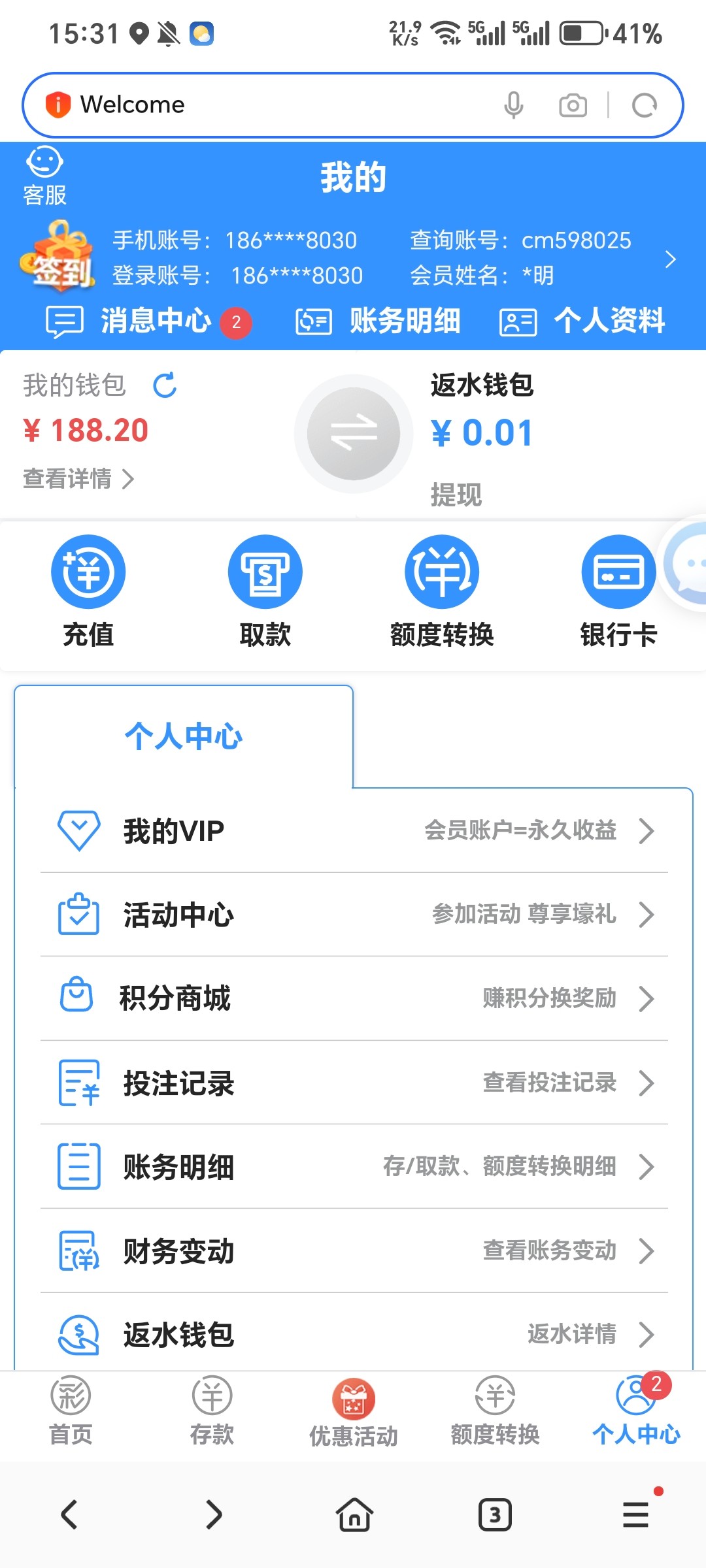Open account details with the blue right chevron
The image size is (706, 1568).
pyautogui.click(x=672, y=259)
